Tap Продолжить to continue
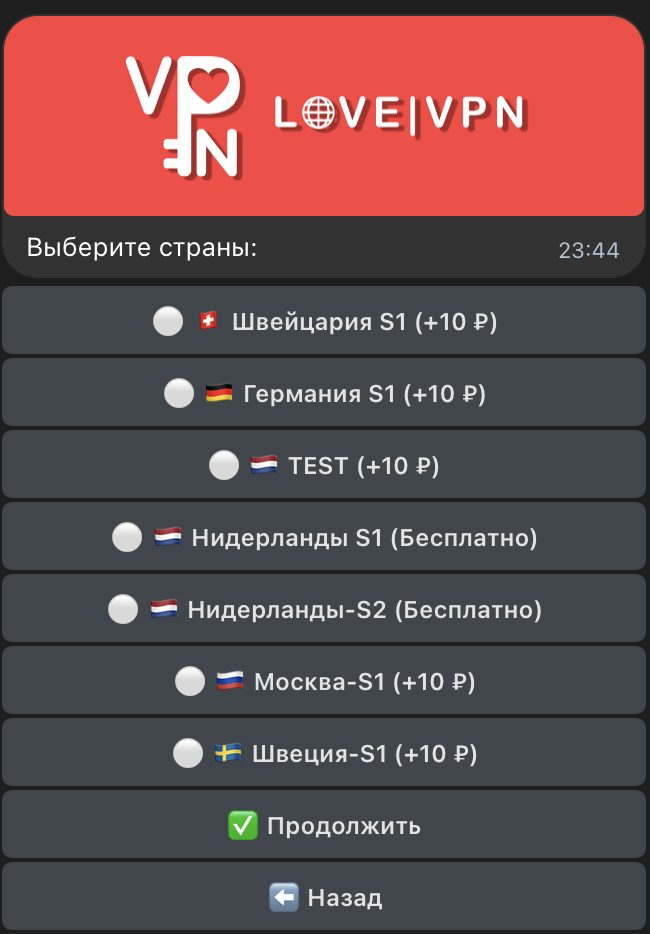 click(324, 825)
